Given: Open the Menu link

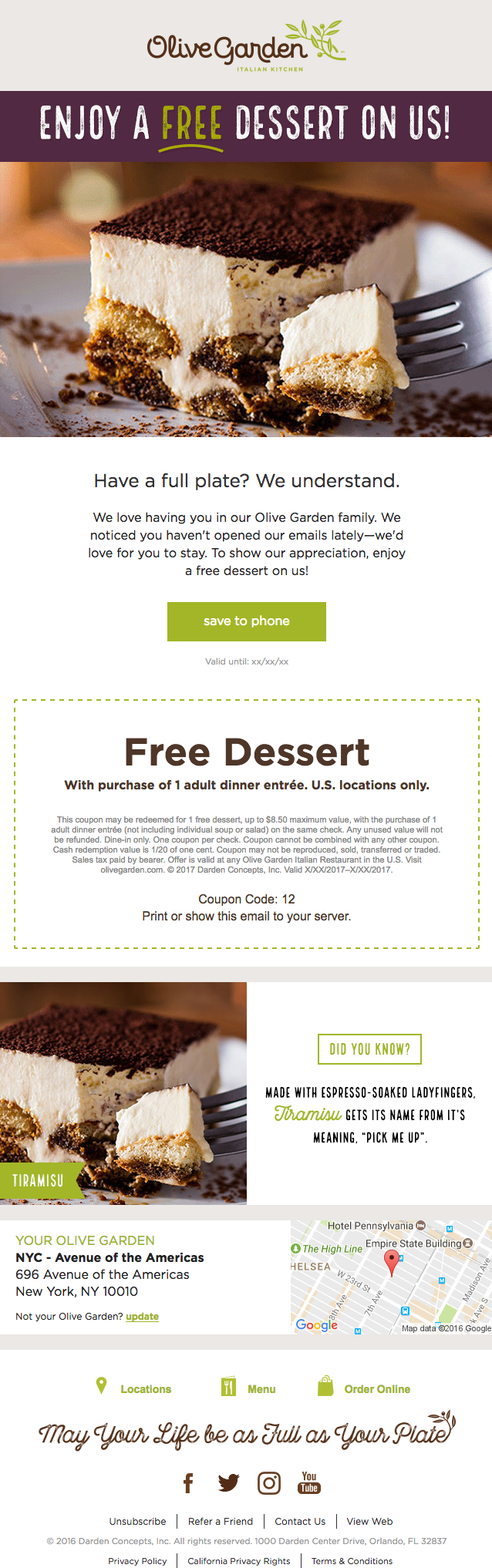Looking at the screenshot, I should (261, 1389).
